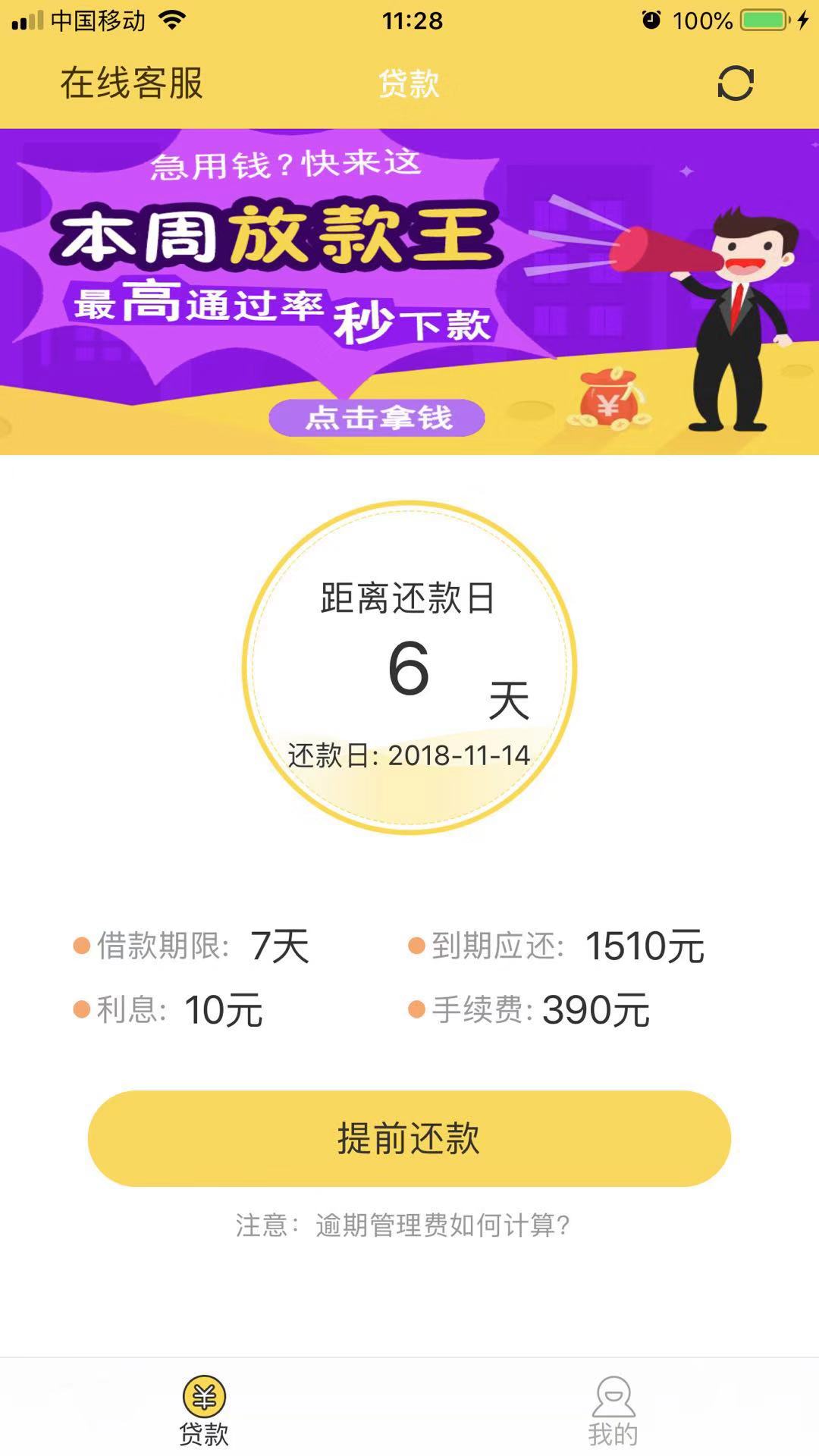Tap the refresh icon in the header

coord(735,83)
